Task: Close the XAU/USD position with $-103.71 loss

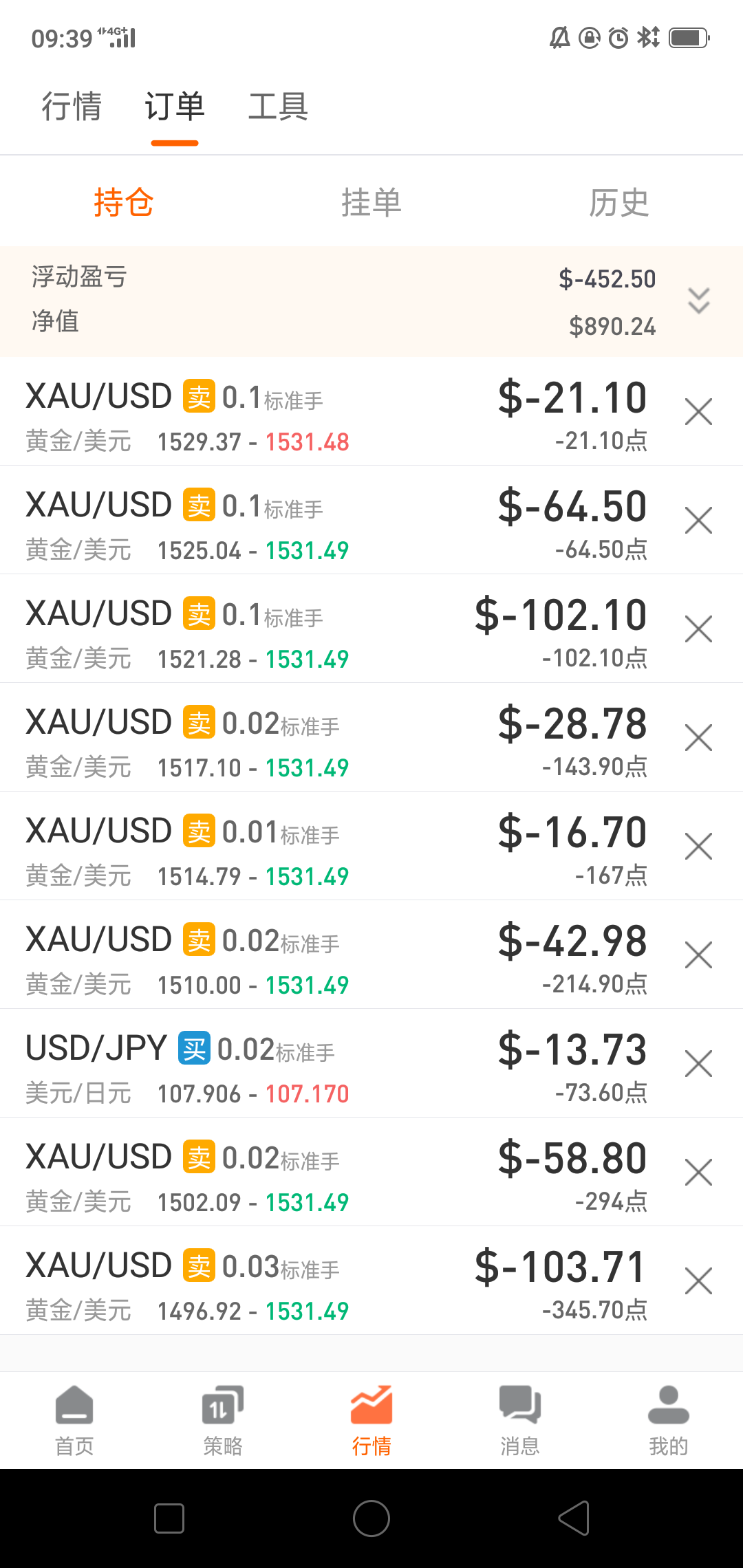Action: [x=699, y=1281]
